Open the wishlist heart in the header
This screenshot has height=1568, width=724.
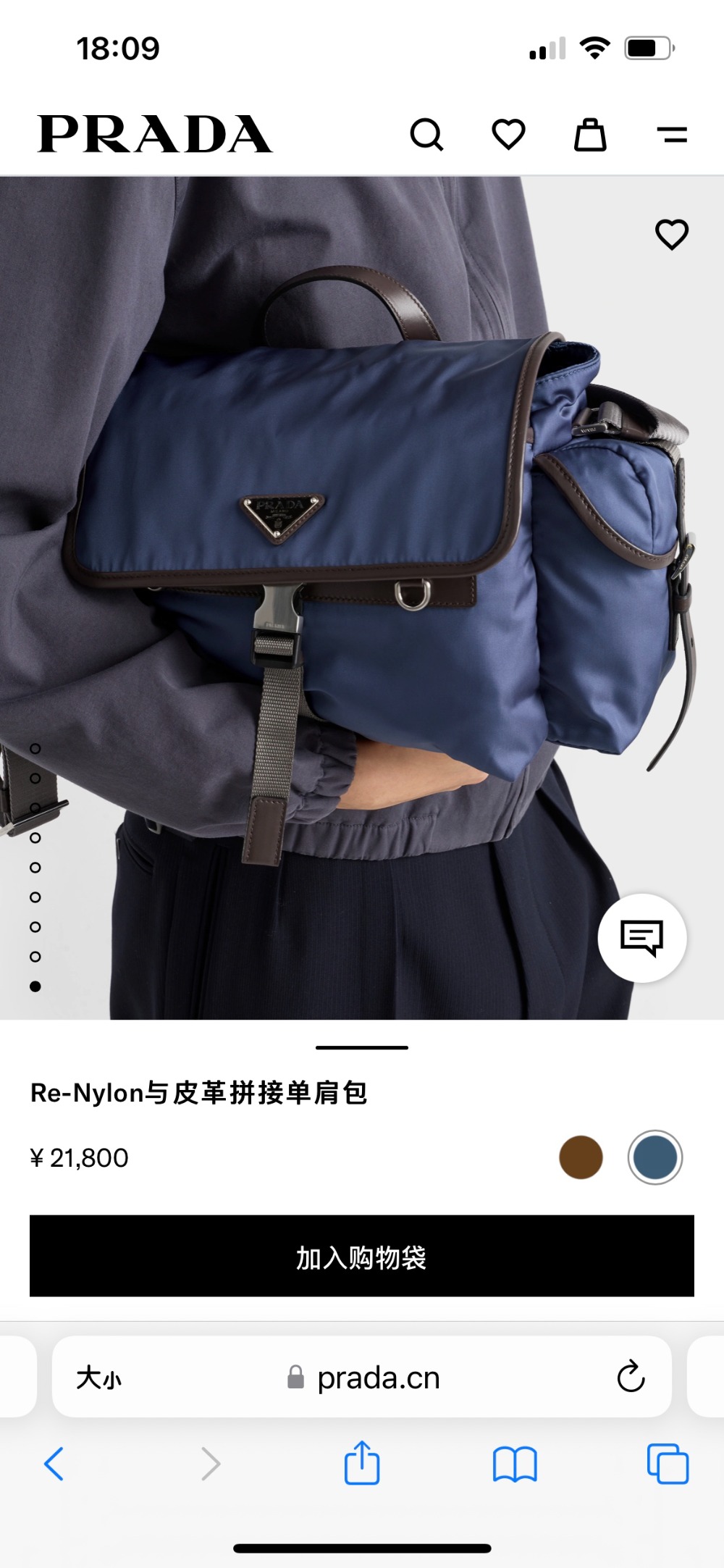(508, 135)
